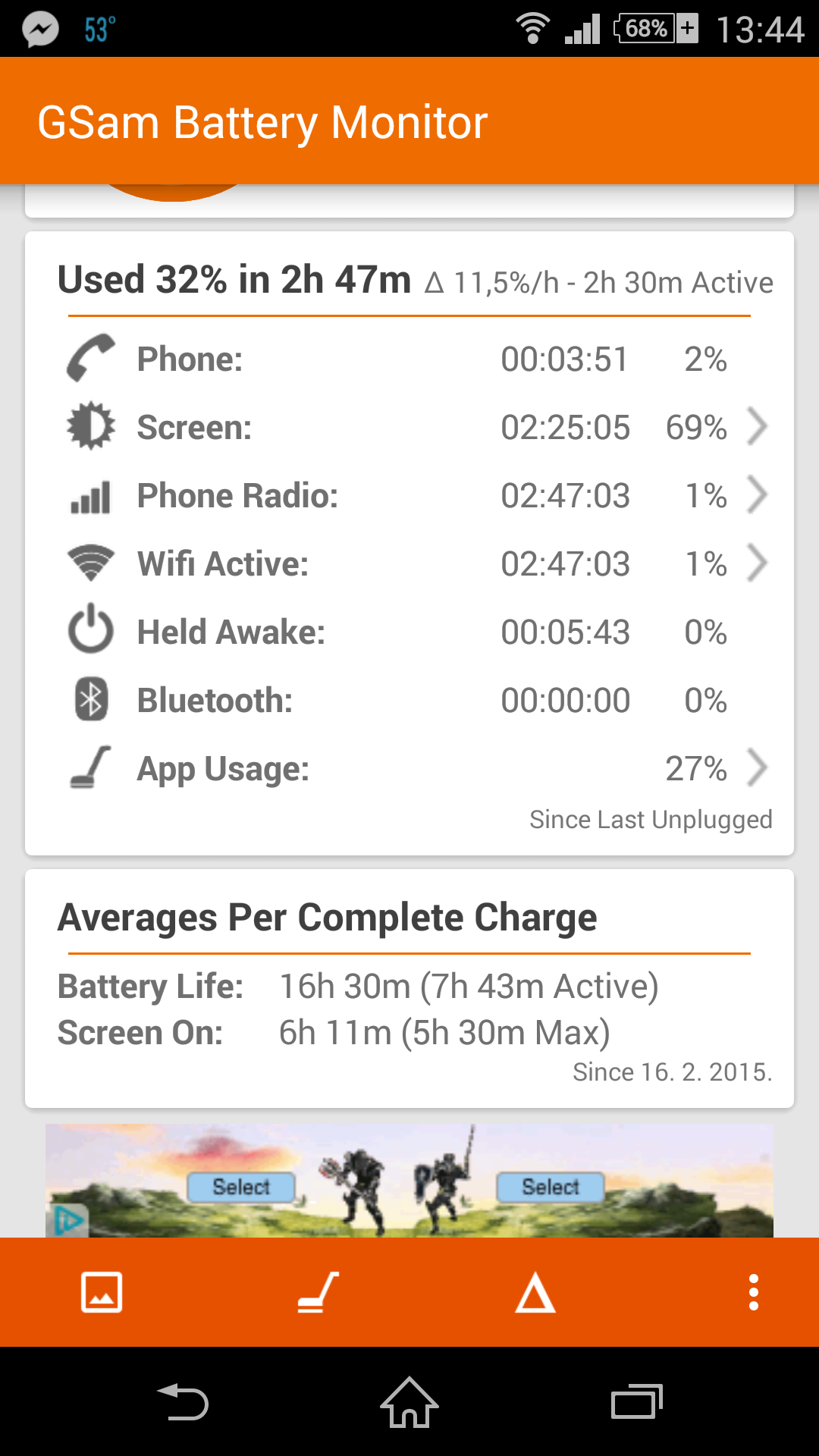Open the app usage broom icon
Screen dimensions: 819x1456
tap(318, 1292)
